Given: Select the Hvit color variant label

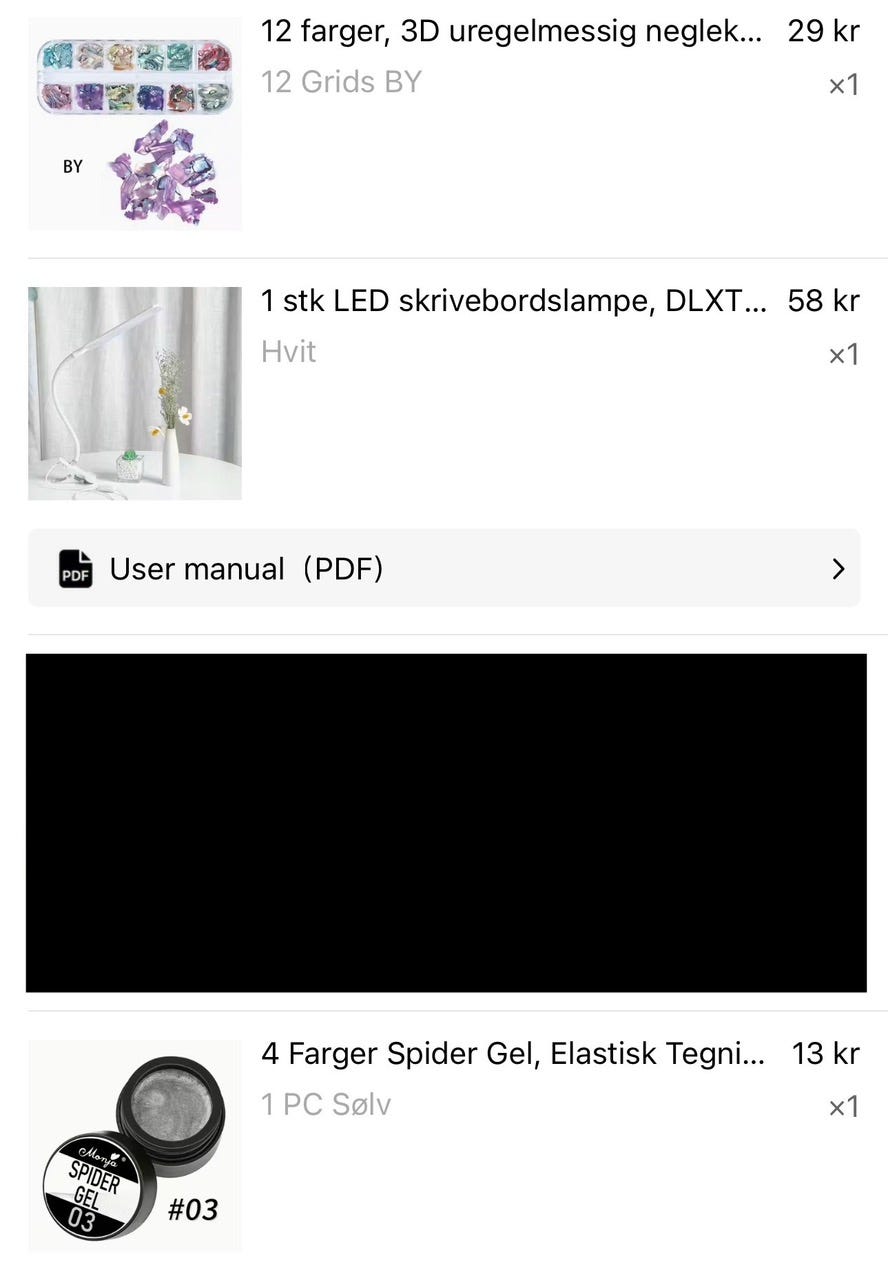Looking at the screenshot, I should (288, 351).
